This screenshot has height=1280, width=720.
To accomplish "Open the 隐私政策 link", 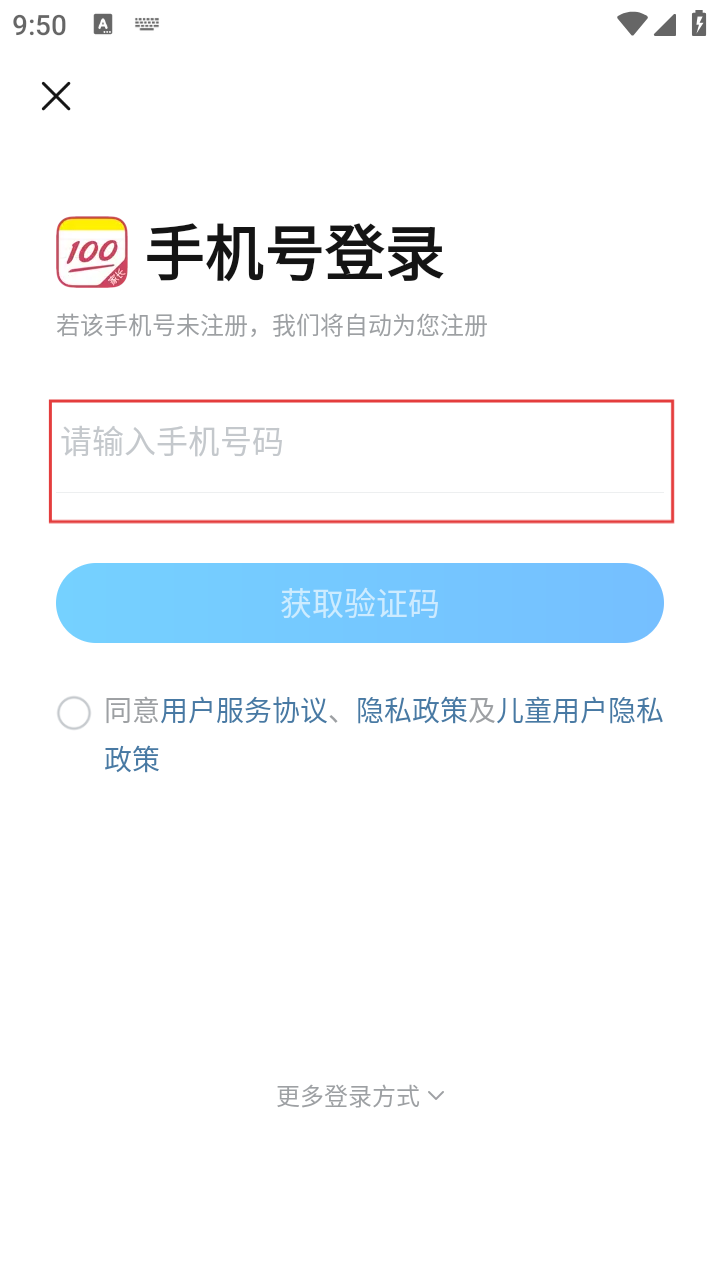I will pyautogui.click(x=412, y=711).
